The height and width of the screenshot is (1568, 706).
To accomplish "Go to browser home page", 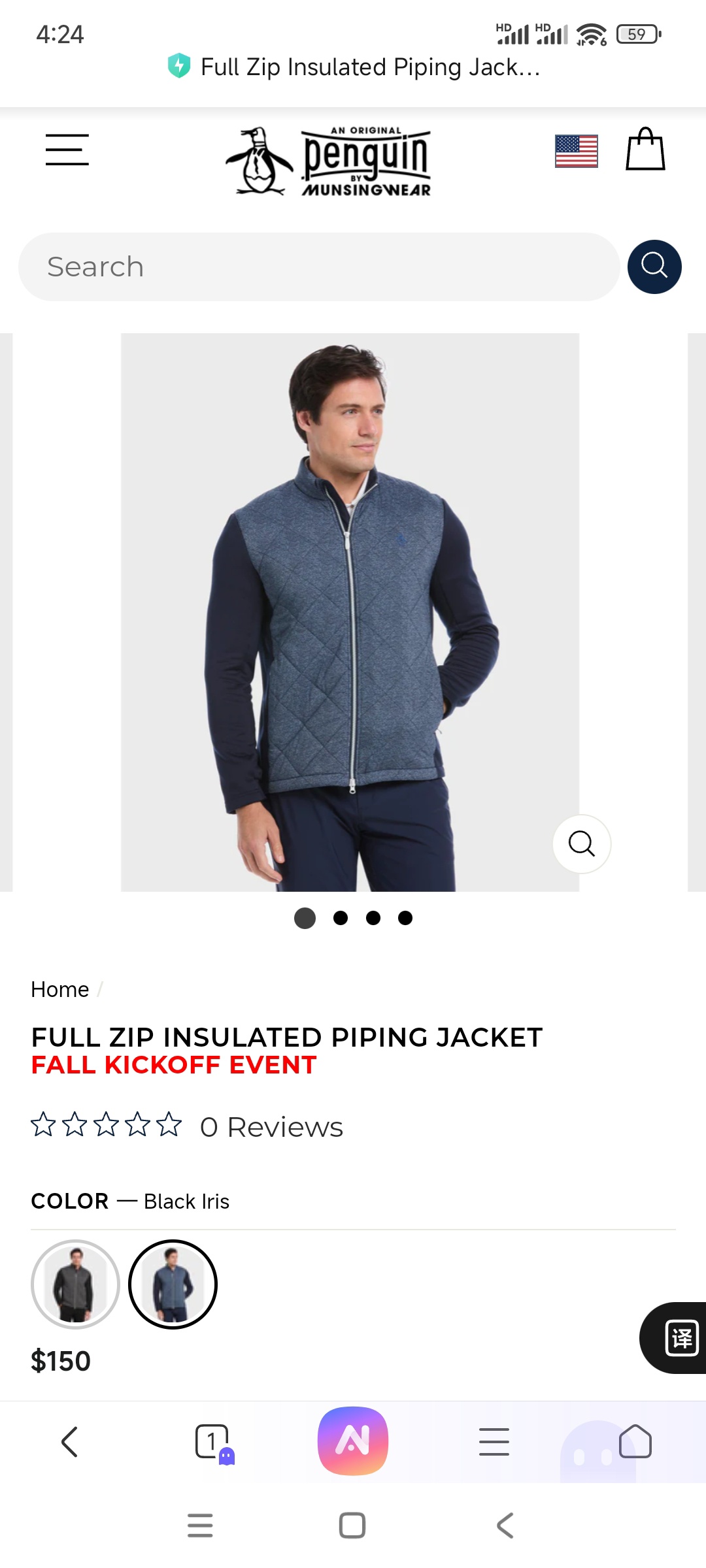I will [x=635, y=1441].
